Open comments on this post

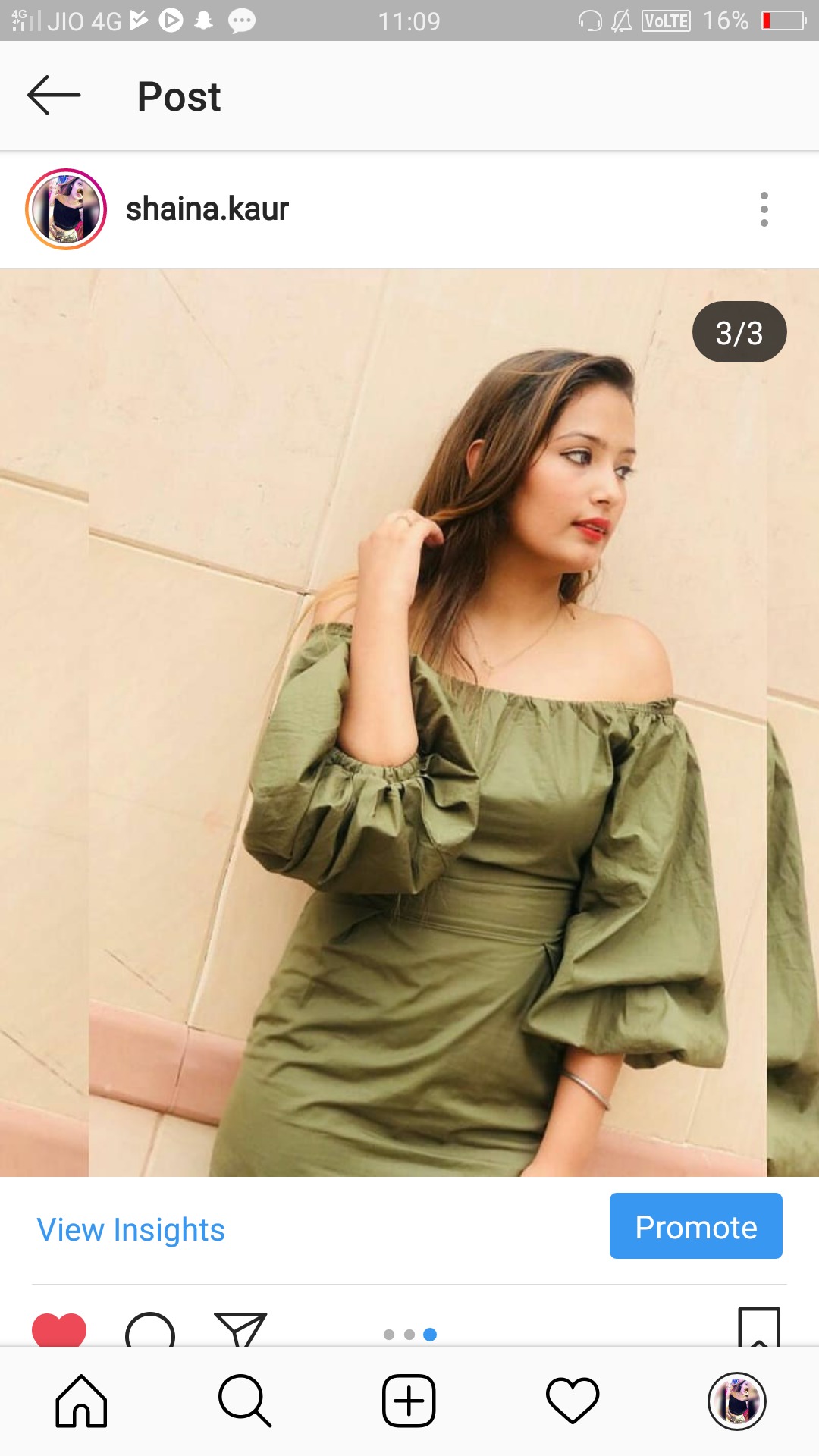[150, 1331]
